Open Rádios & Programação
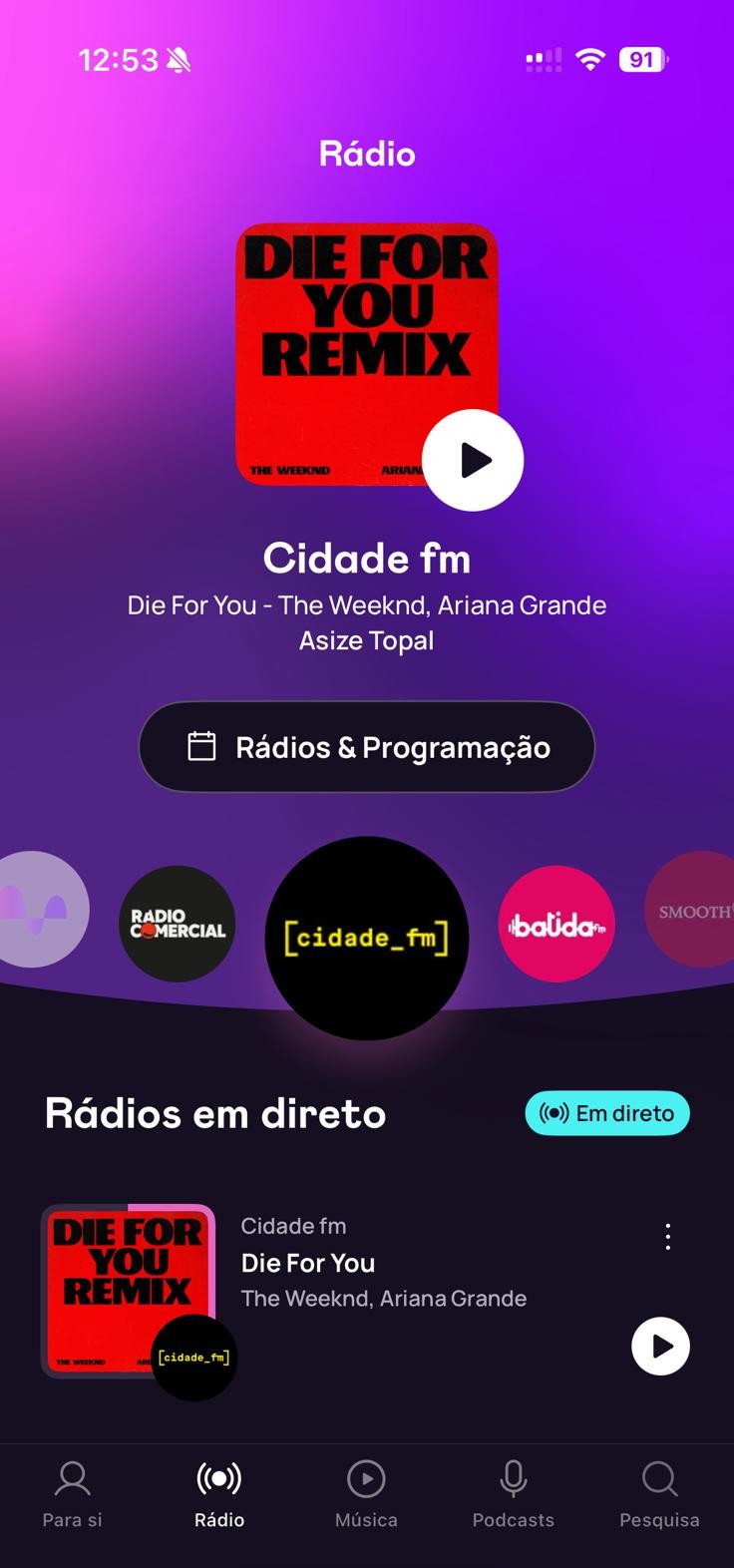The image size is (734, 1568). (367, 747)
